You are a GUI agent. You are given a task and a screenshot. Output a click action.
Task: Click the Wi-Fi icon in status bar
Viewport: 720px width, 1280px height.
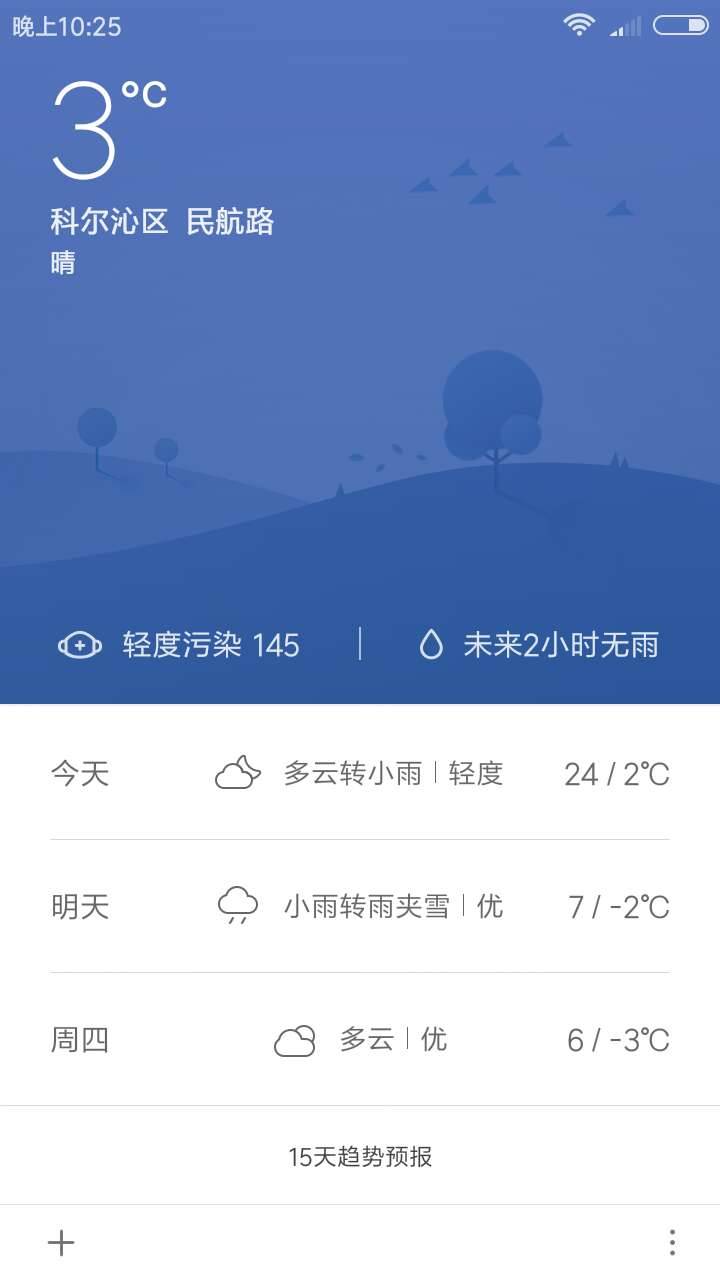578,26
